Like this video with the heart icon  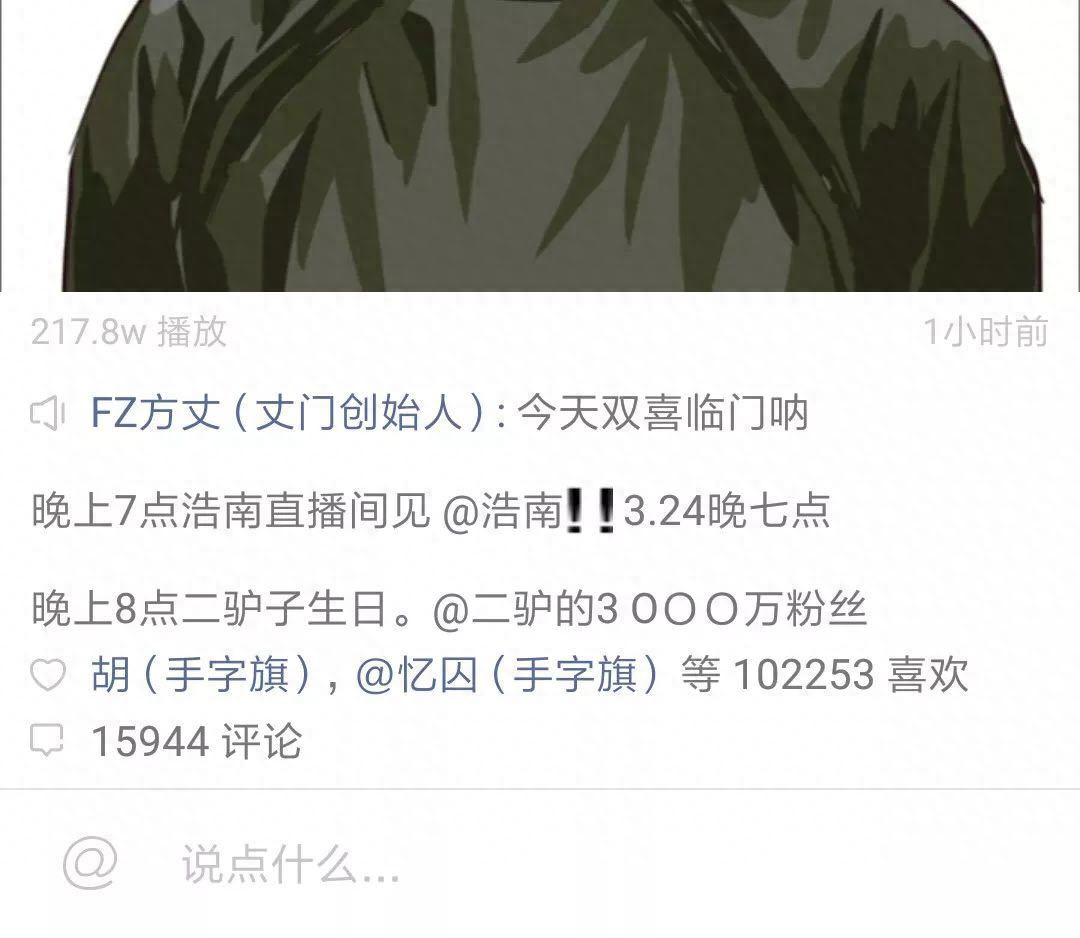point(48,676)
